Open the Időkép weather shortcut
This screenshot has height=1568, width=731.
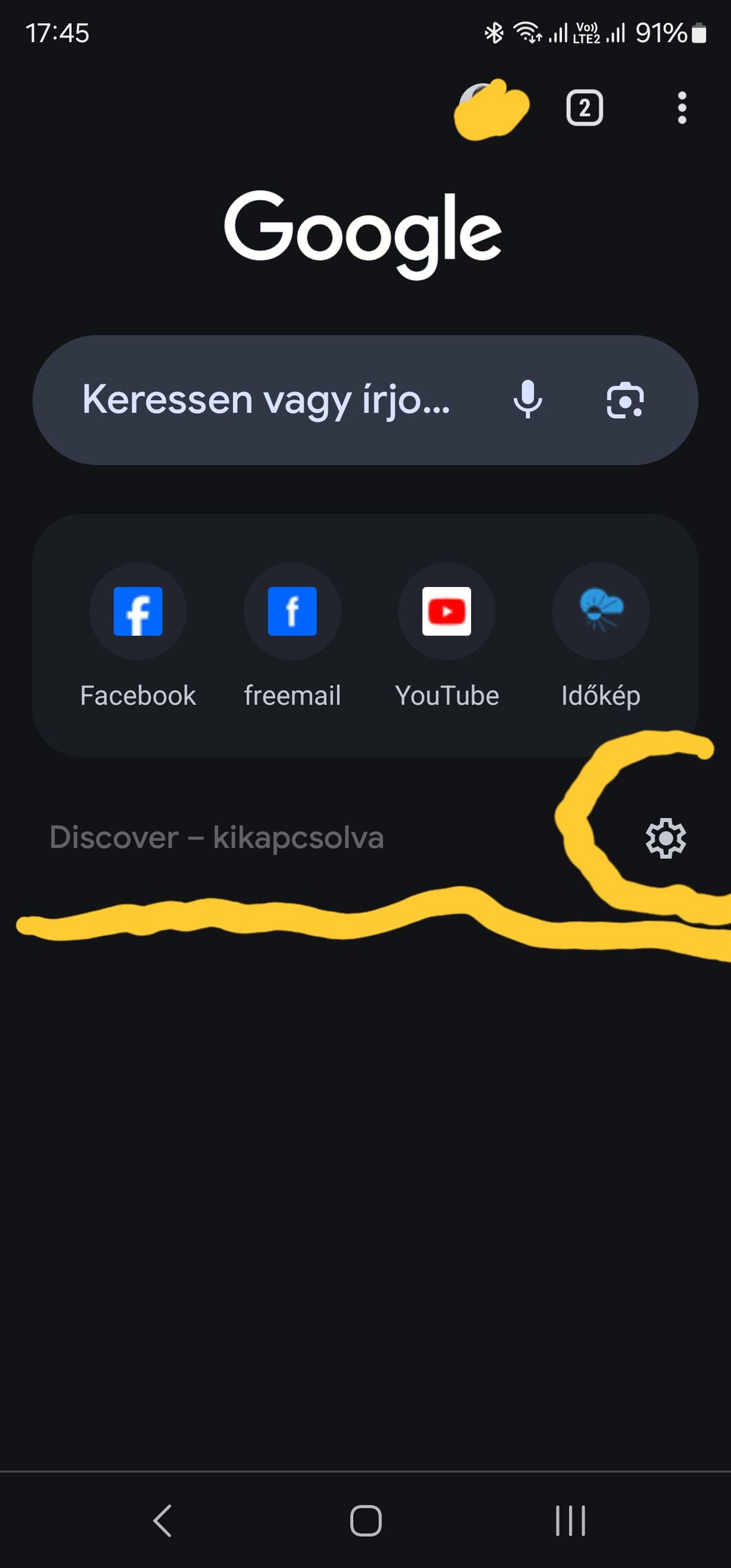(601, 636)
